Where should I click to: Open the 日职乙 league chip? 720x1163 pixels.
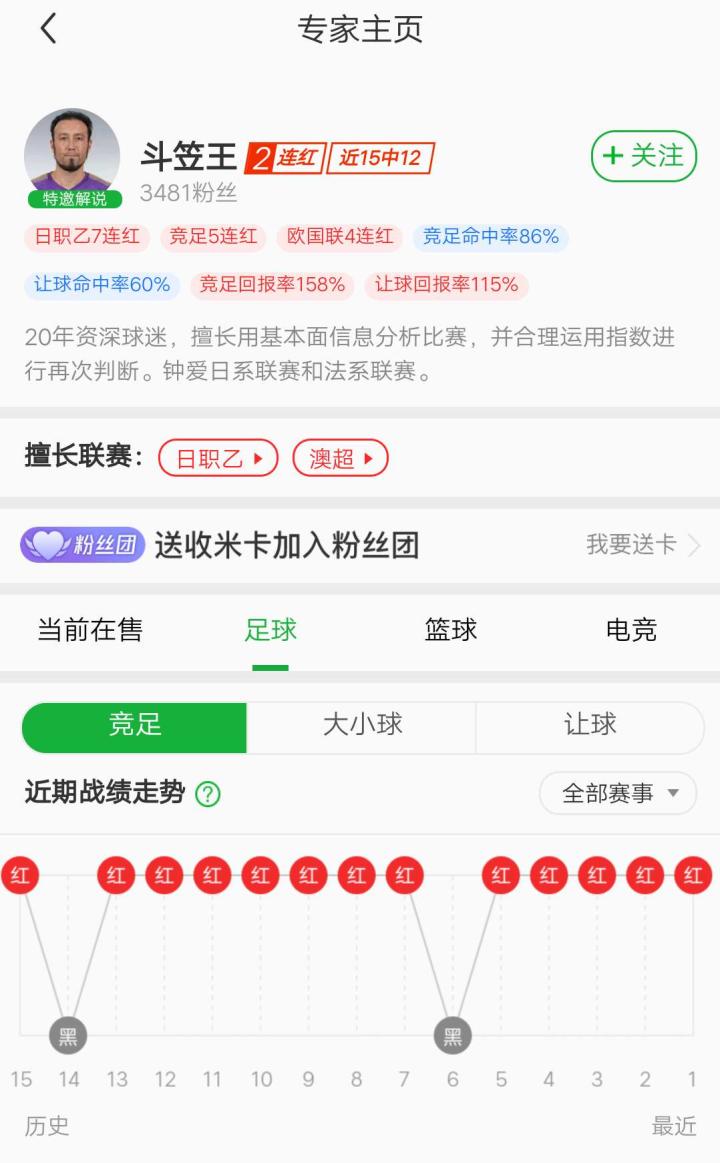click(x=218, y=459)
